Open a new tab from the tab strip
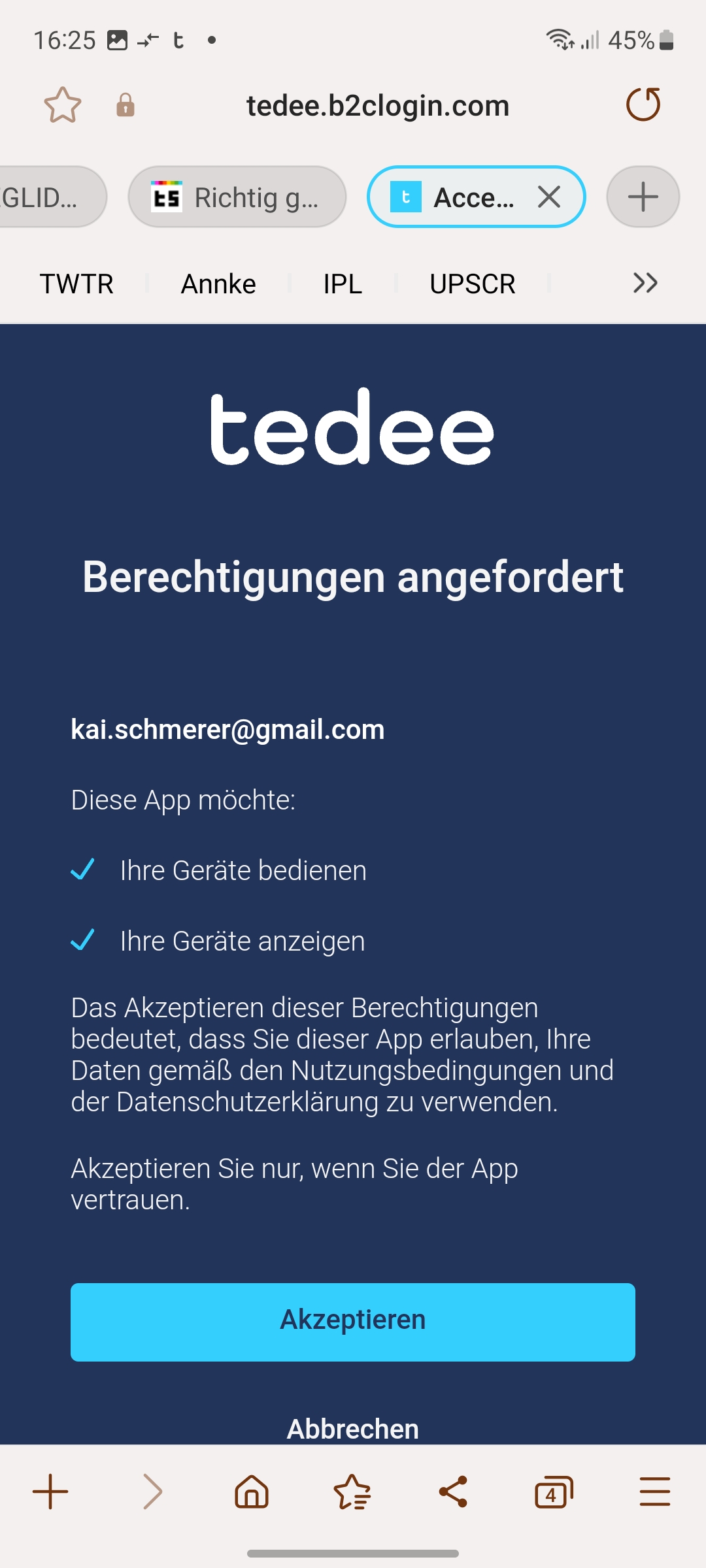 pos(643,197)
